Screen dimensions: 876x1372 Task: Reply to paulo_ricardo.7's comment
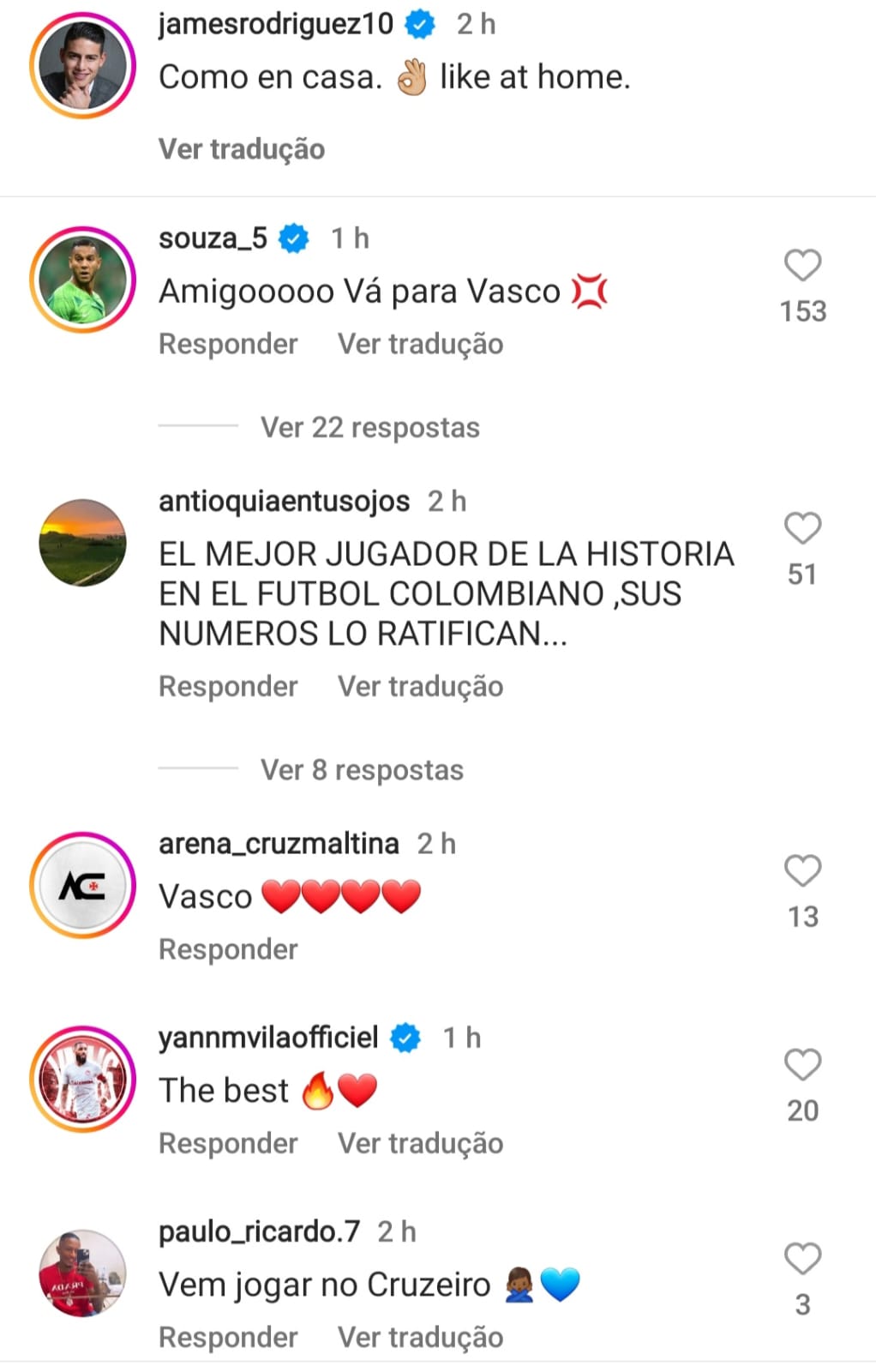pyautogui.click(x=228, y=1337)
